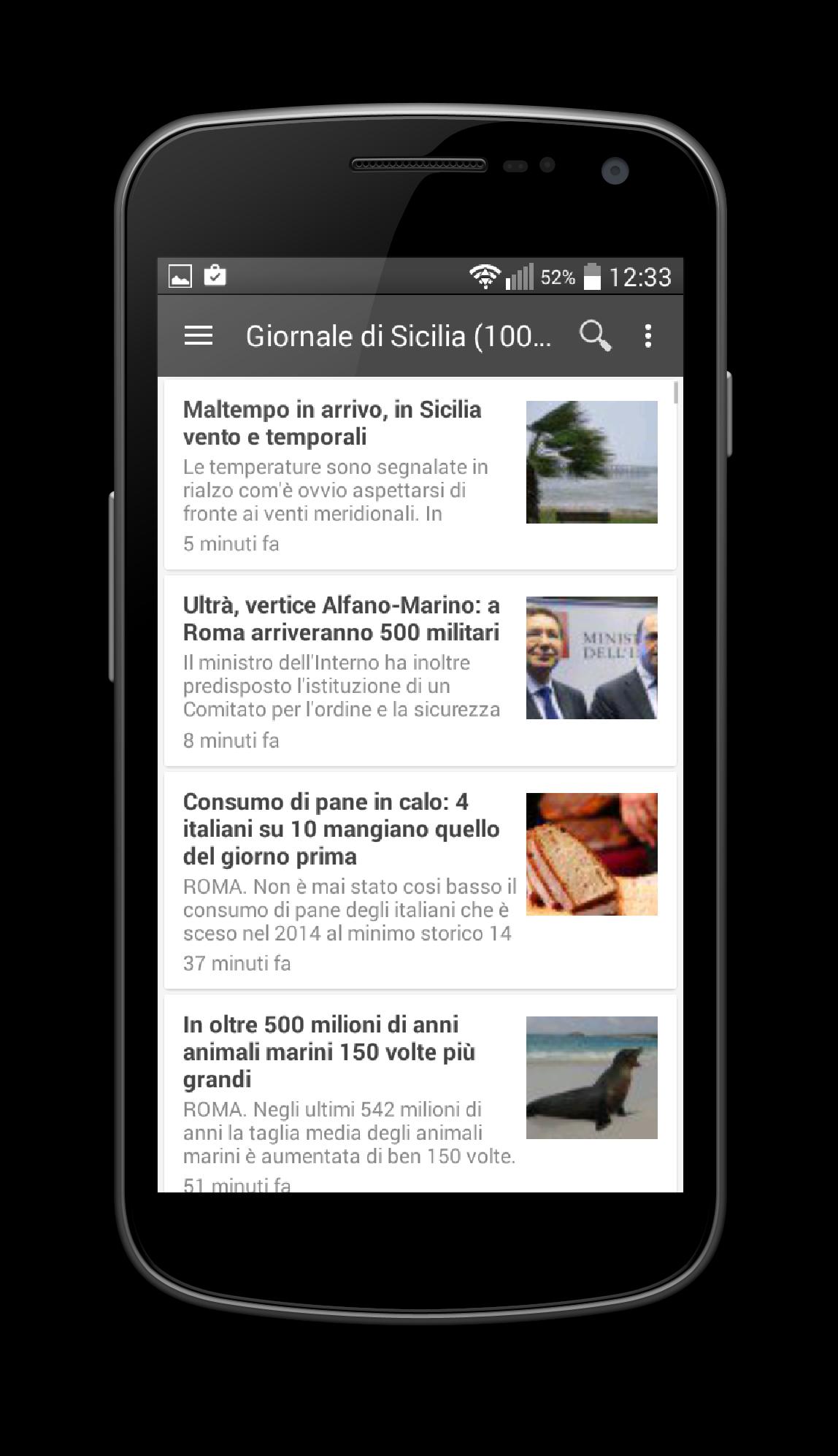The height and width of the screenshot is (1456, 838).
Task: Open the hamburger drawer menu
Action: pos(198,336)
